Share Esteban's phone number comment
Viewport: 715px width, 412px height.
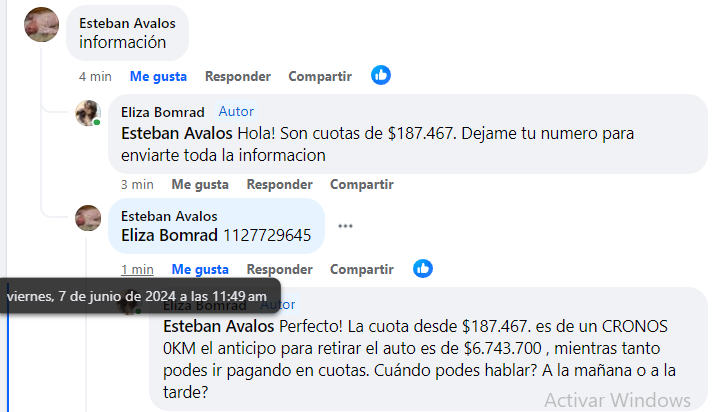362,269
